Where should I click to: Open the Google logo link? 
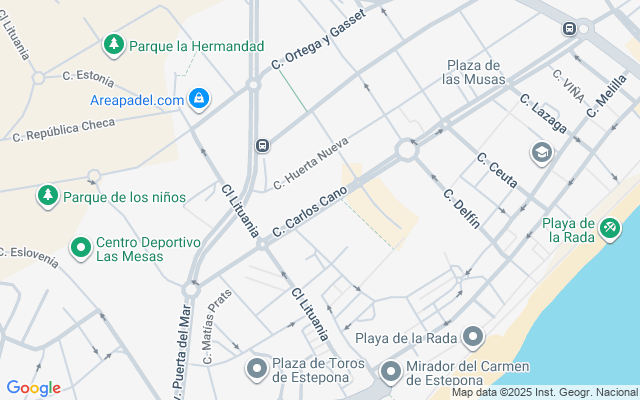point(33,388)
